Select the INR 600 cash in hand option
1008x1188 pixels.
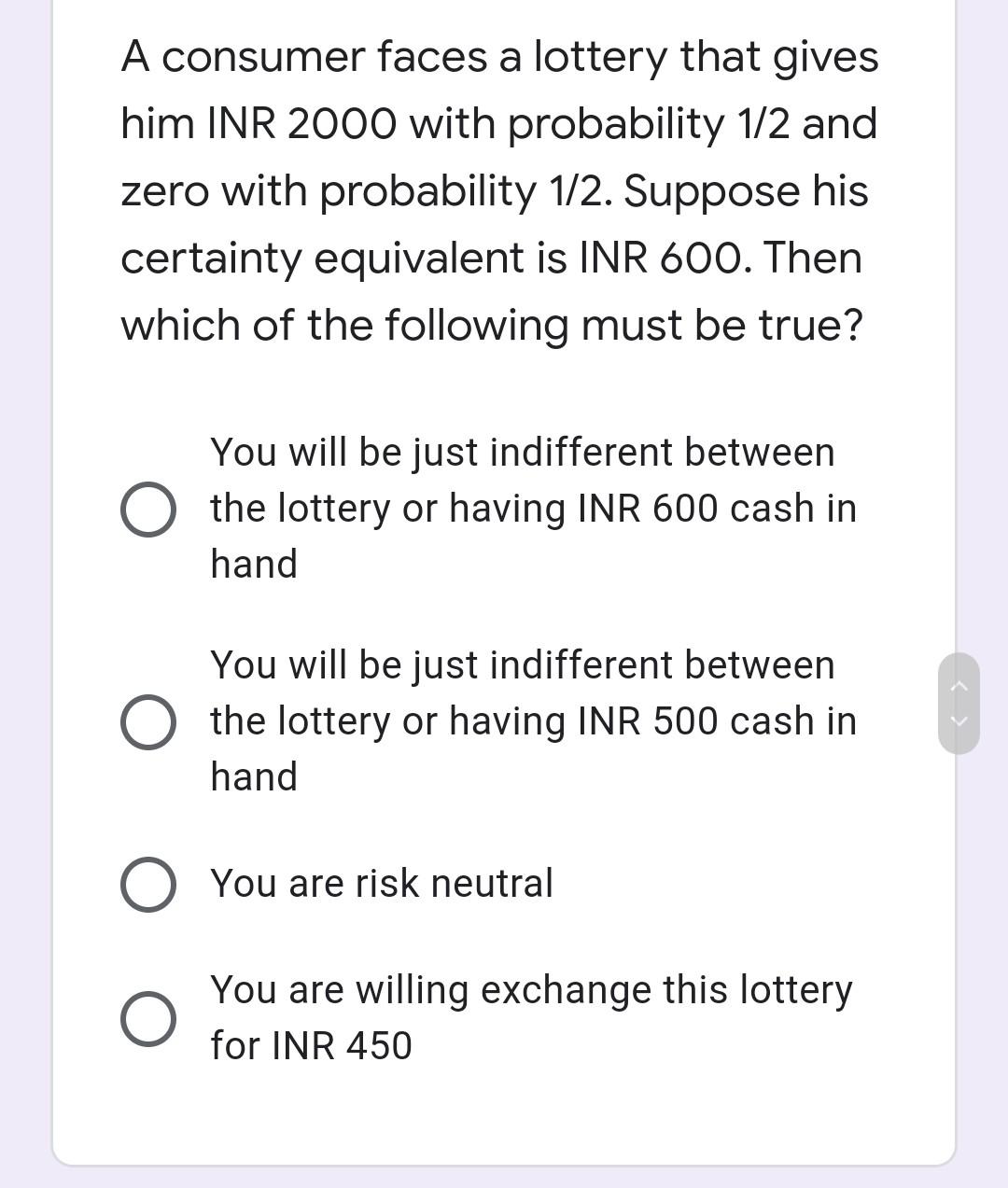pyautogui.click(x=147, y=510)
